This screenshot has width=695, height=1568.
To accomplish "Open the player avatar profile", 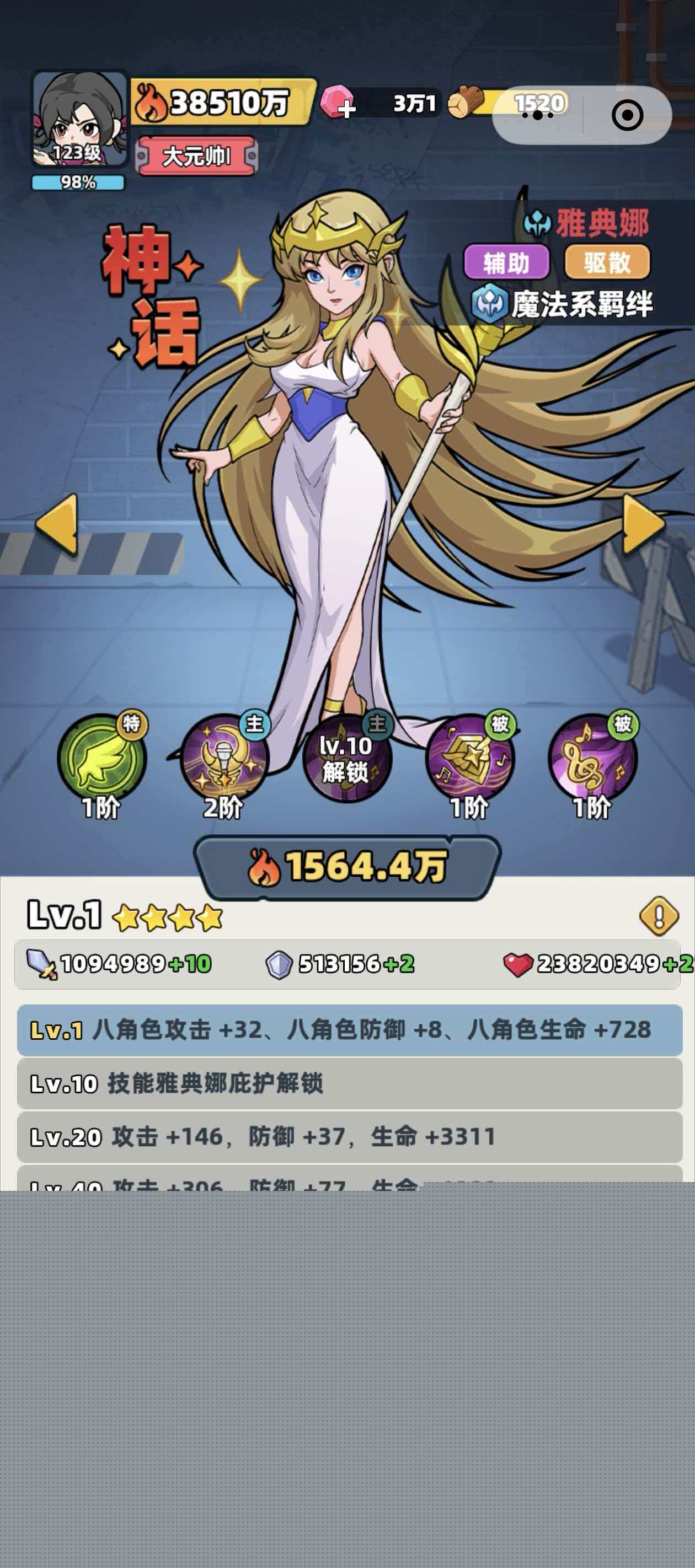I will (79, 119).
